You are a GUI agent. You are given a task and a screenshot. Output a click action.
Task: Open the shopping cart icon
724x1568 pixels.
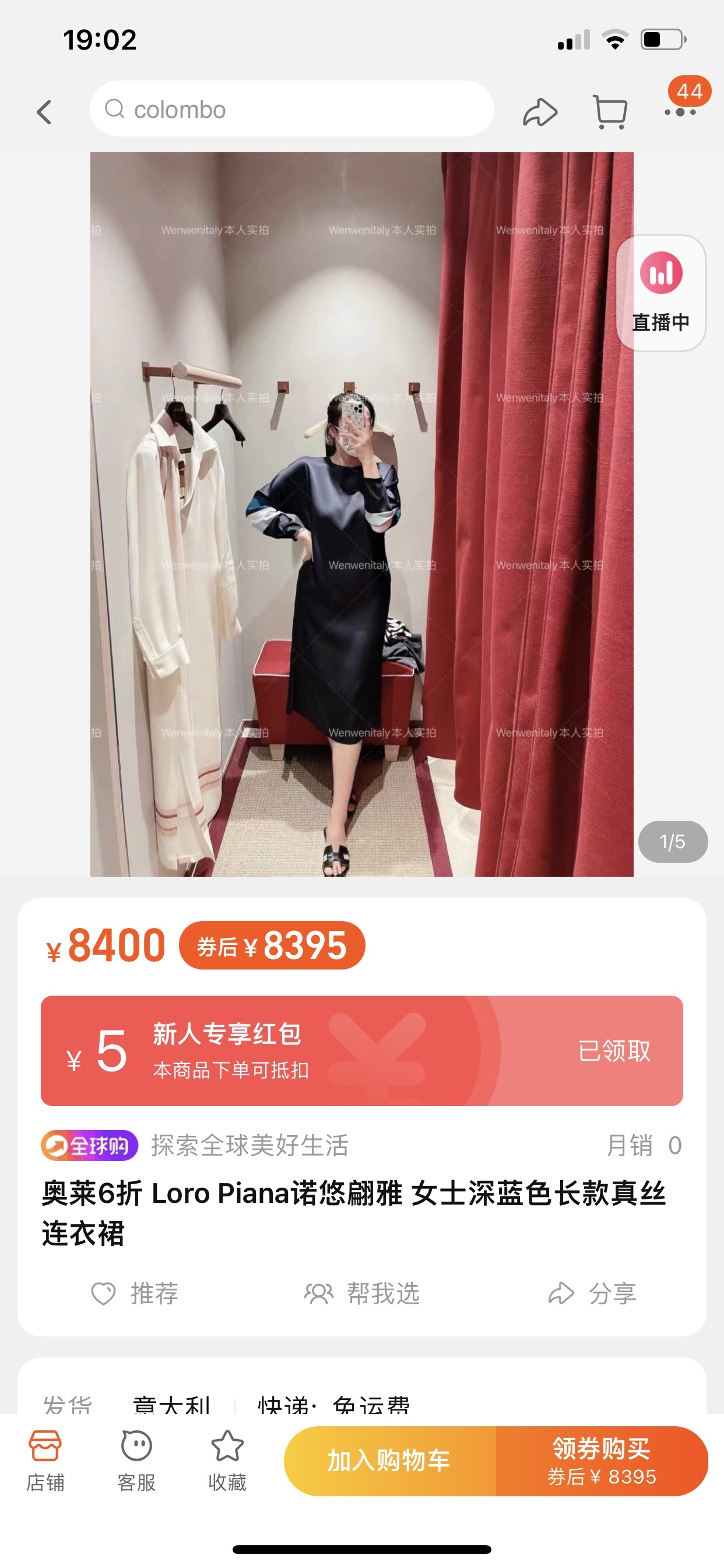click(x=610, y=112)
